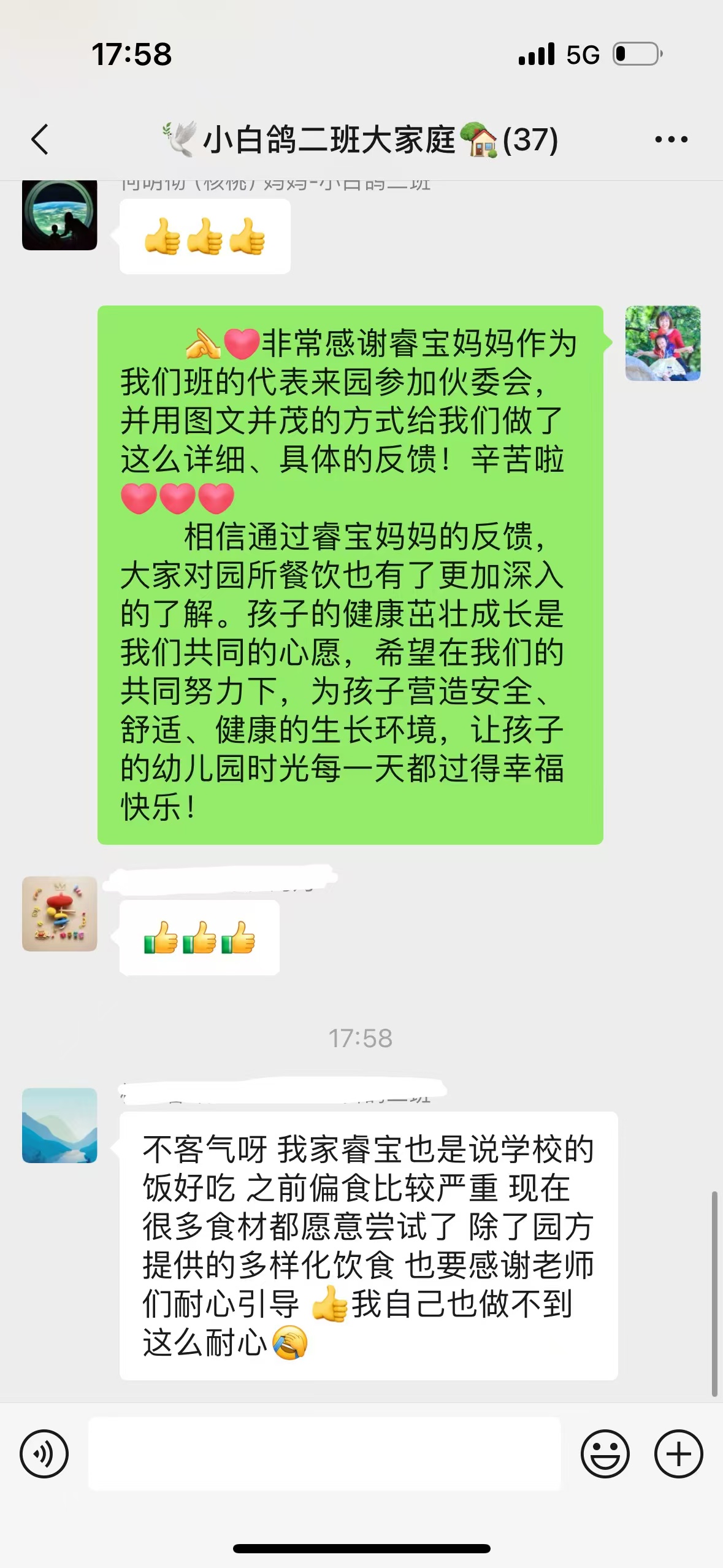
Task: Open the three-dot chat info menu
Action: [671, 140]
